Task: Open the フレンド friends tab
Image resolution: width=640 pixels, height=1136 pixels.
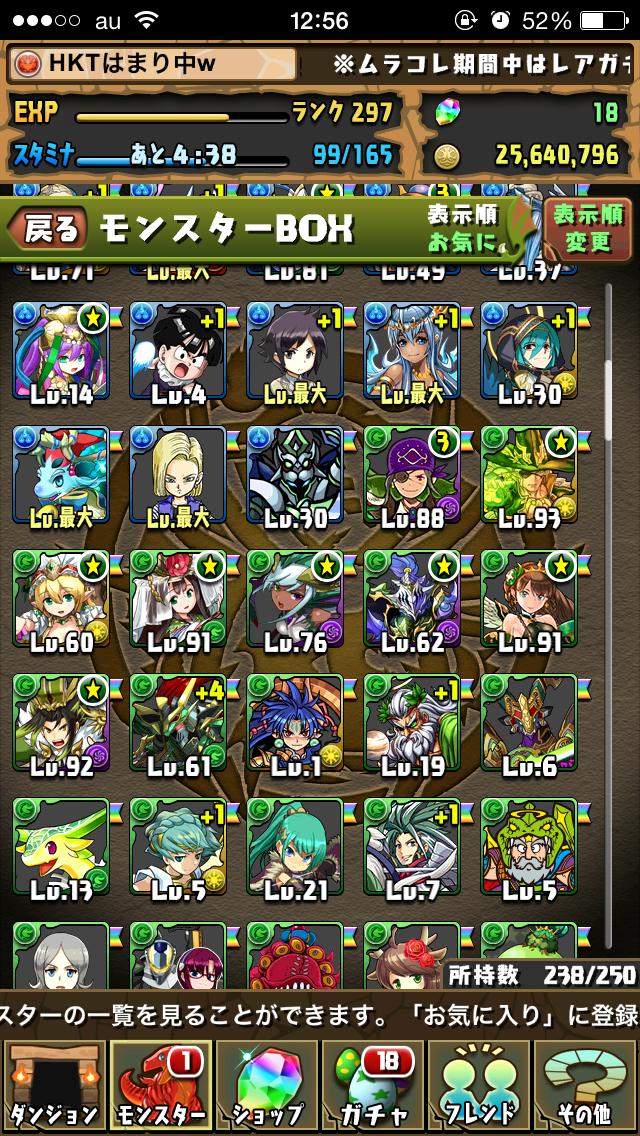Action: click(x=479, y=1088)
